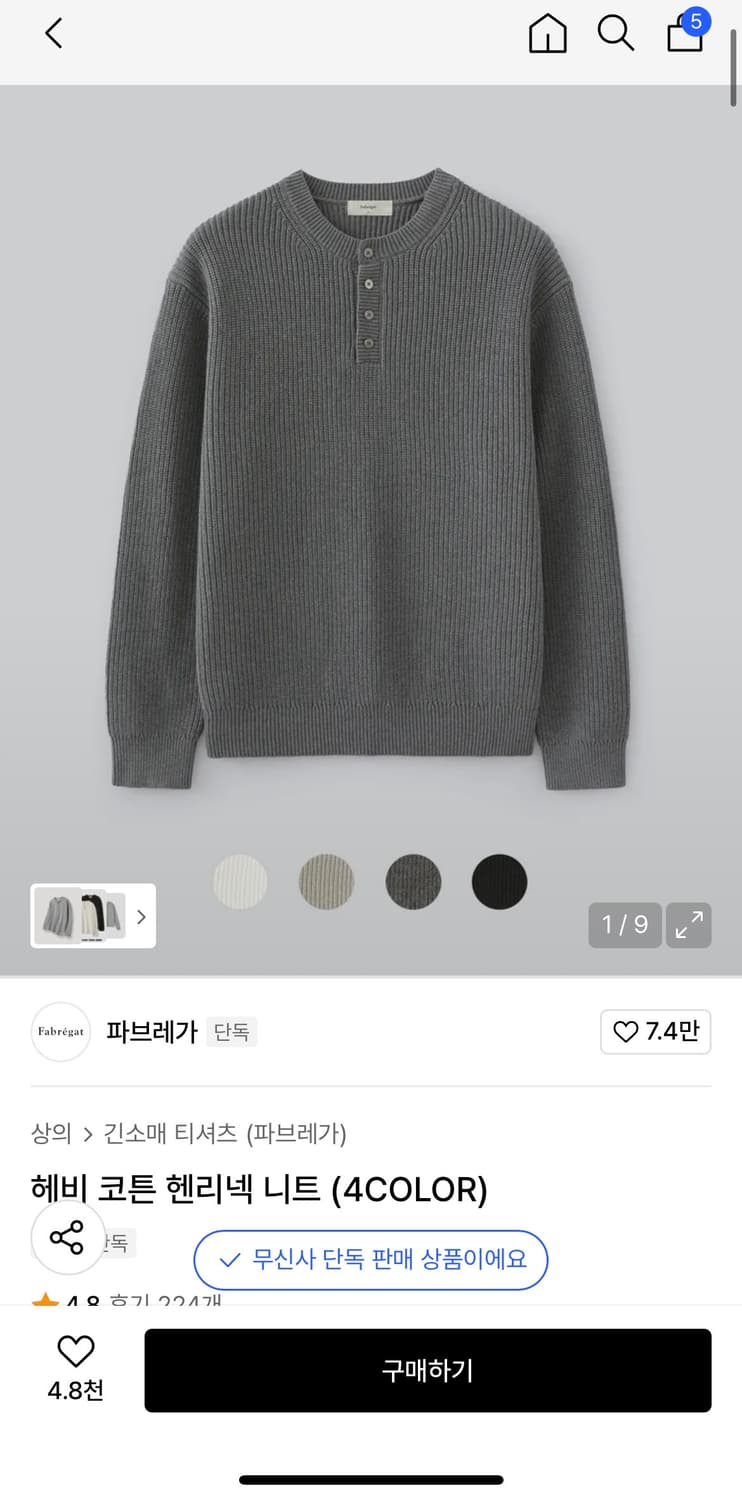The image size is (742, 1500).
Task: Toggle the product like heart above 4.8천
Action: point(76,1351)
